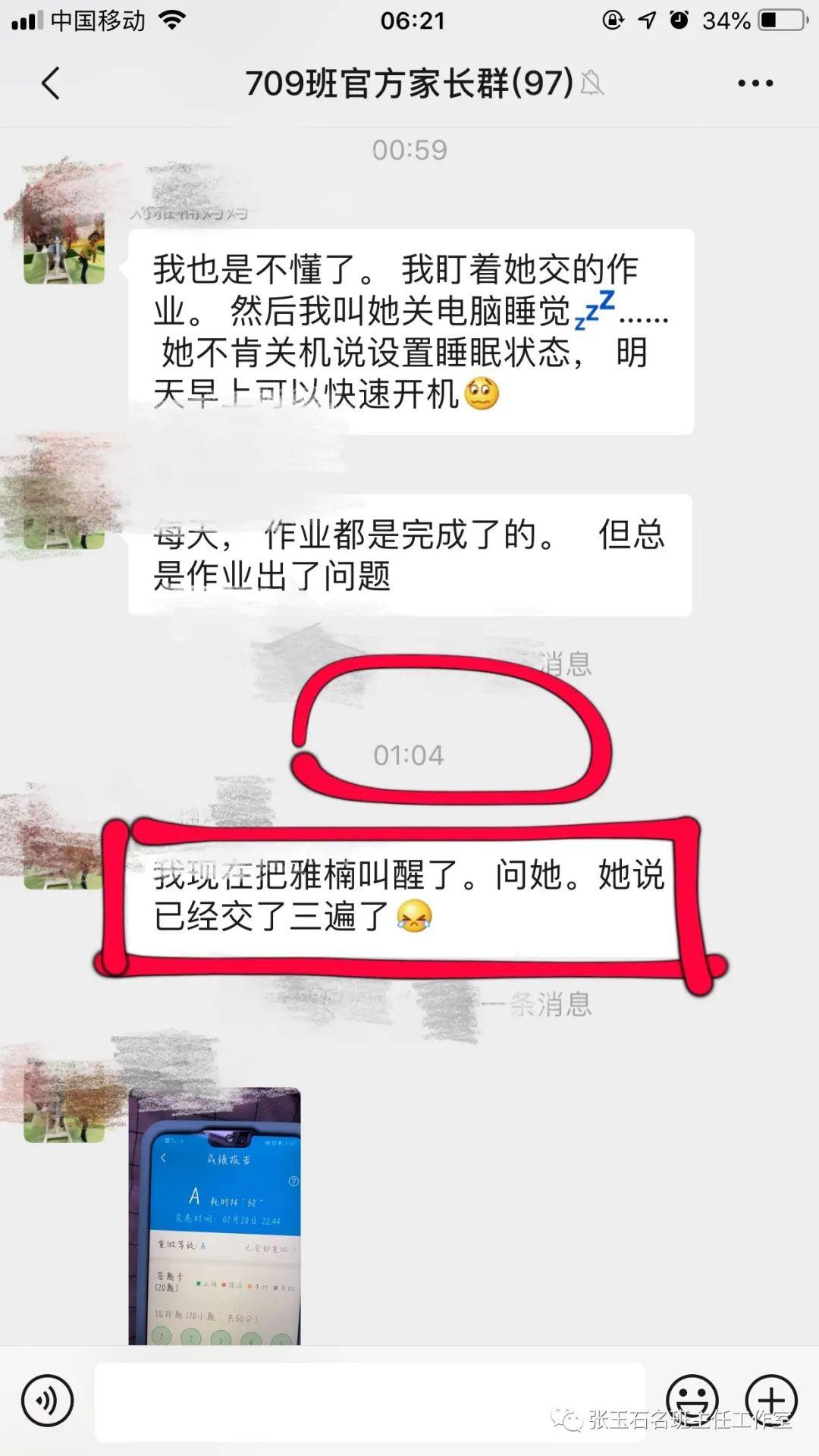Go back to the chat list
Screen dimensions: 819x1456
pyautogui.click(x=50, y=83)
